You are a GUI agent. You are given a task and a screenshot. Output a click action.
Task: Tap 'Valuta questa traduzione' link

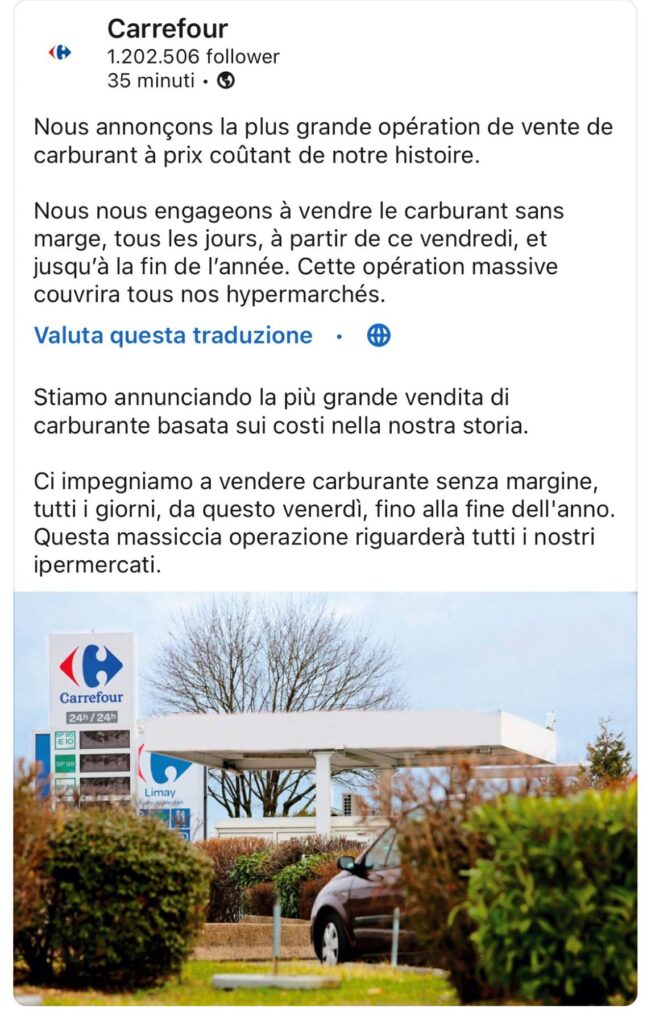pyautogui.click(x=173, y=336)
